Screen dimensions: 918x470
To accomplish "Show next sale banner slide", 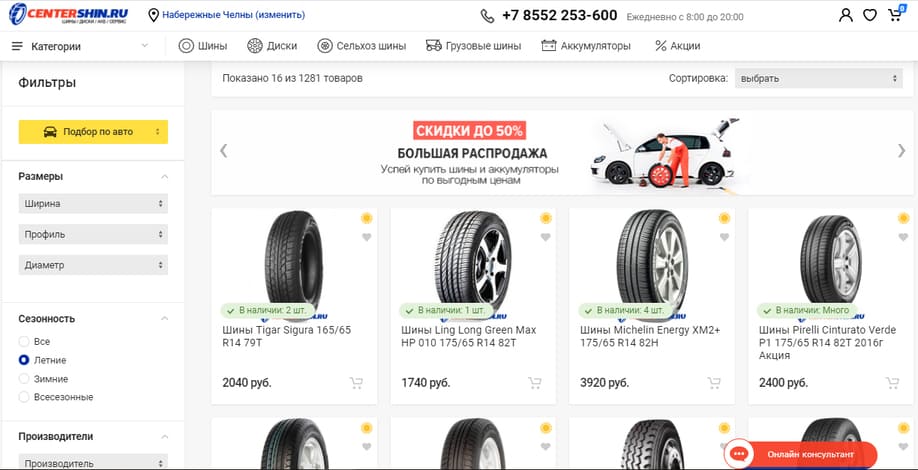I will pyautogui.click(x=901, y=151).
